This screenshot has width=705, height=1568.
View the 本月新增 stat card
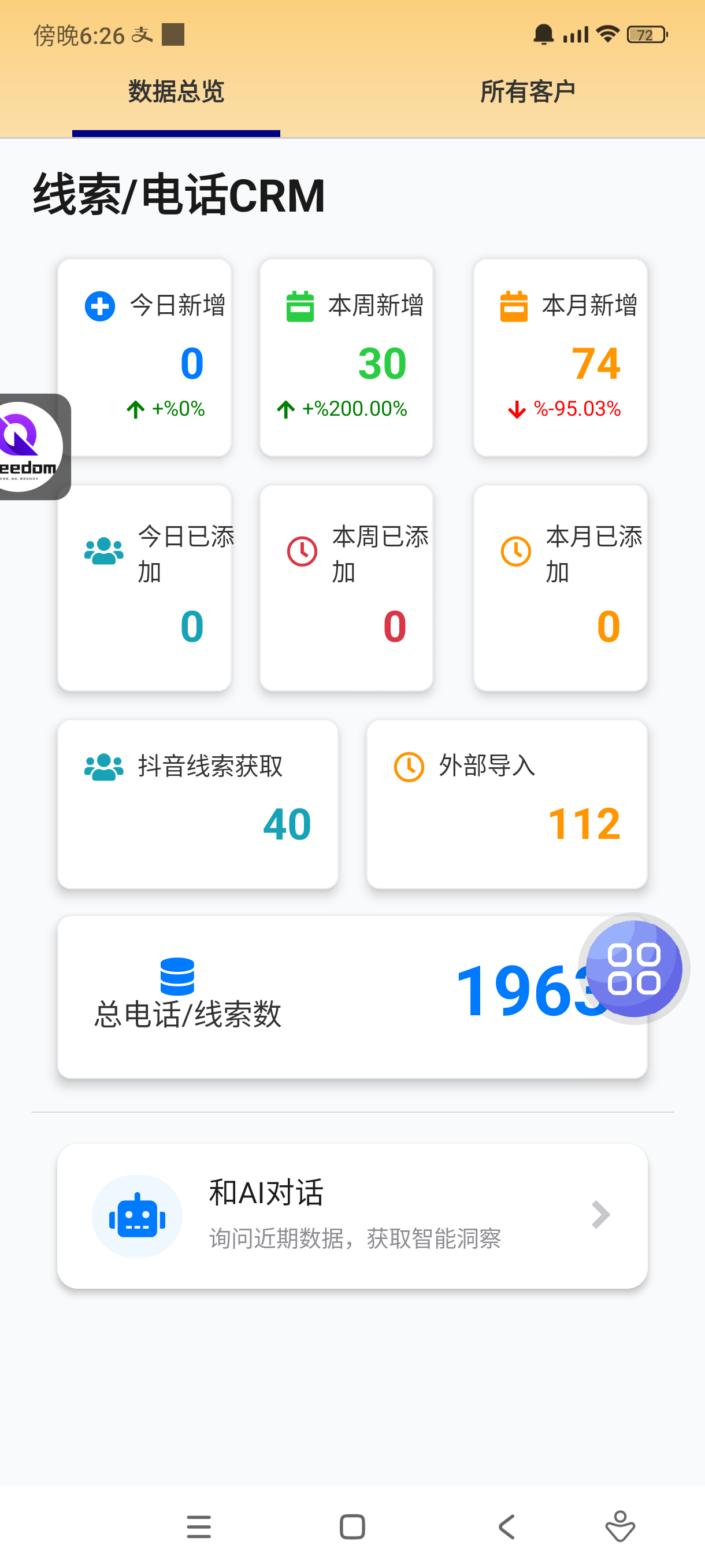tap(560, 358)
